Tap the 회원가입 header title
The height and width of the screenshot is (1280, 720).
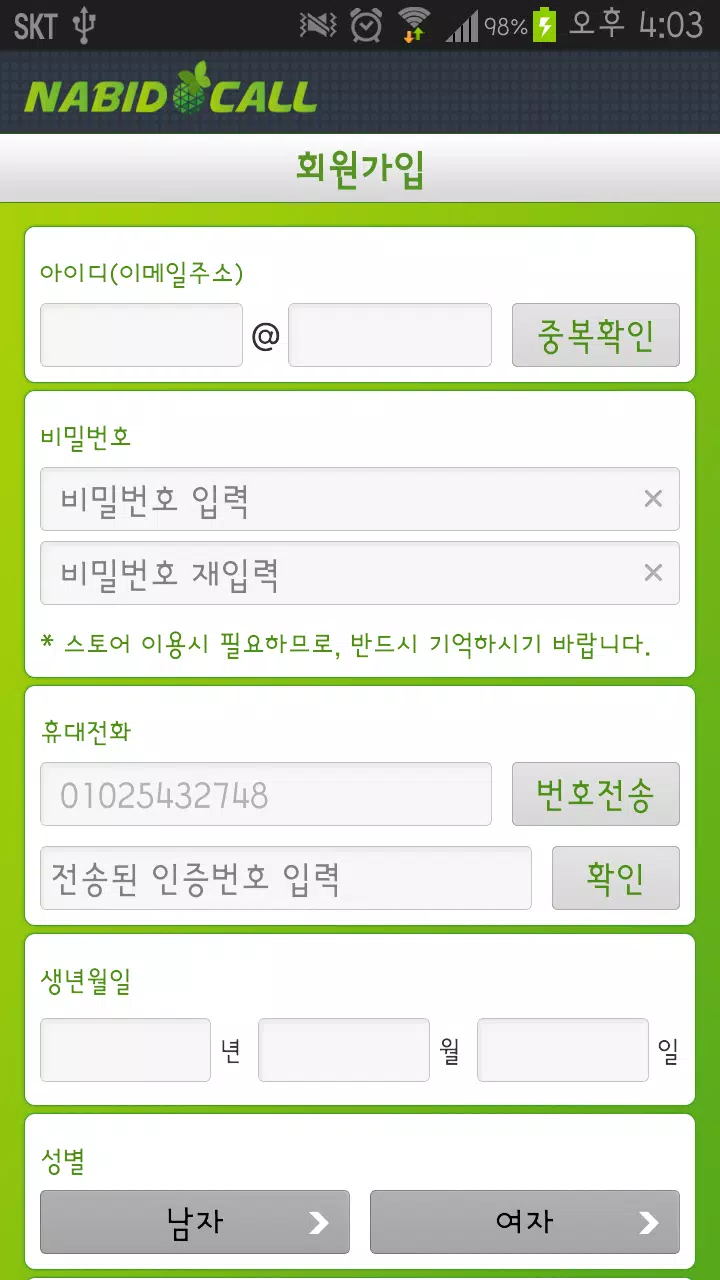tap(360, 170)
